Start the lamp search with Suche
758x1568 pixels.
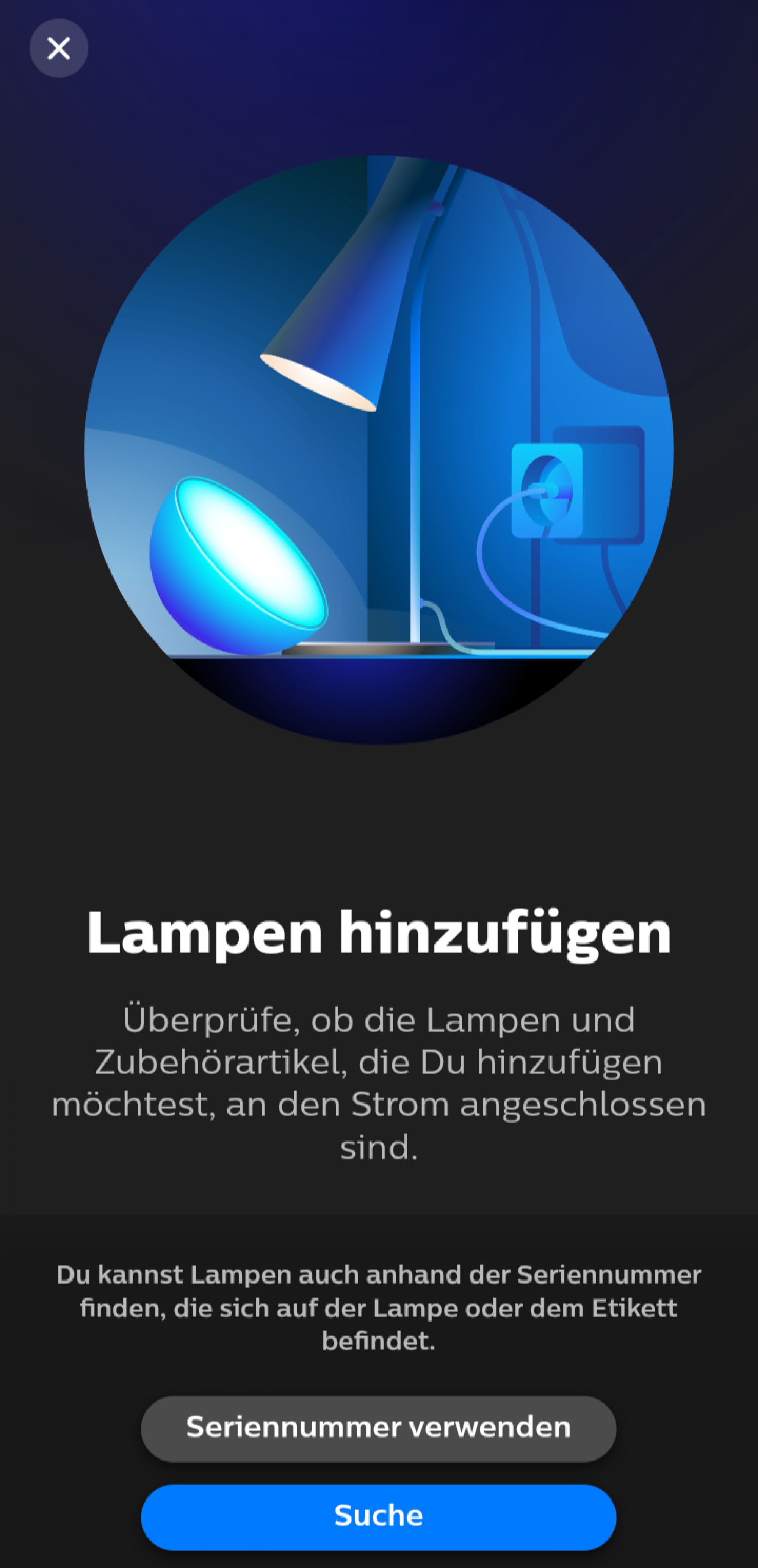378,1517
